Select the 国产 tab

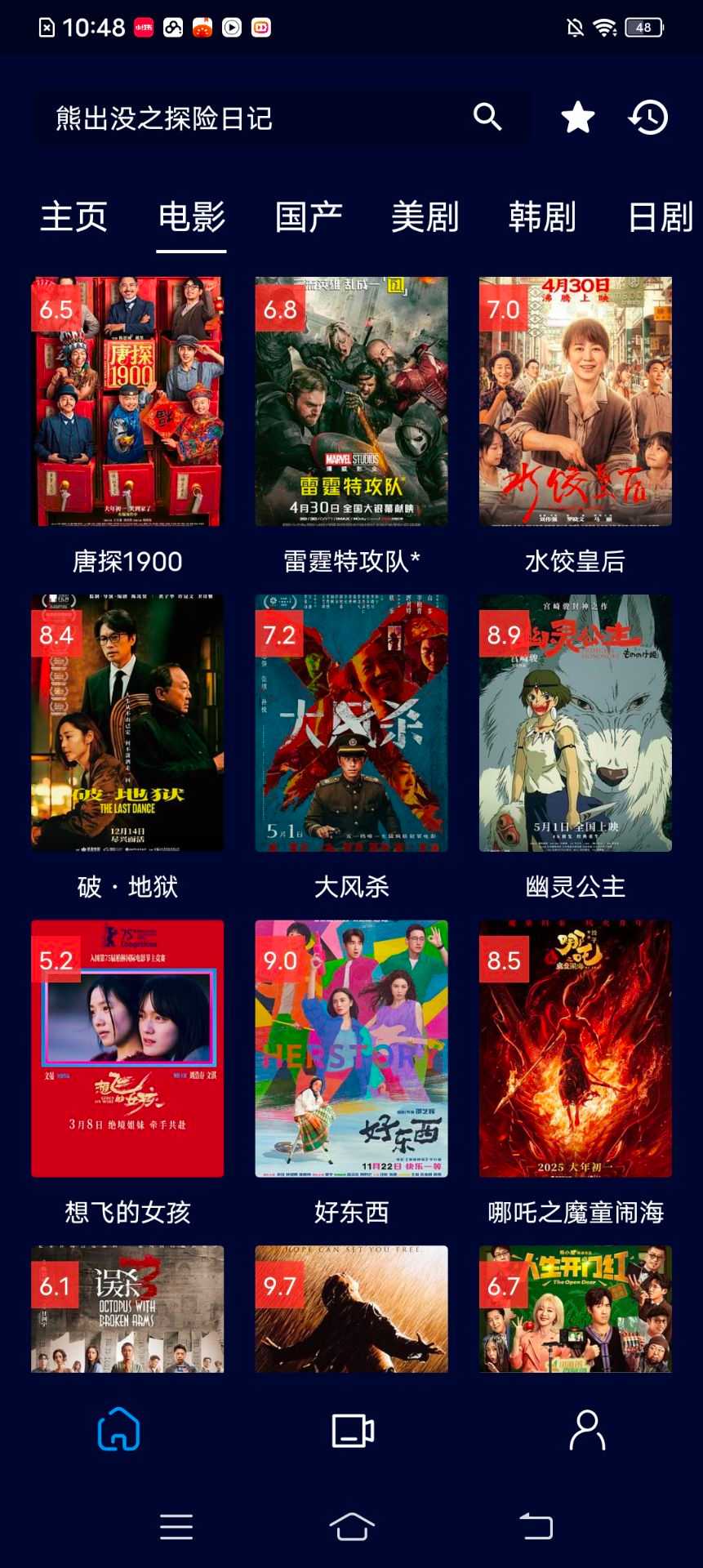pos(309,217)
